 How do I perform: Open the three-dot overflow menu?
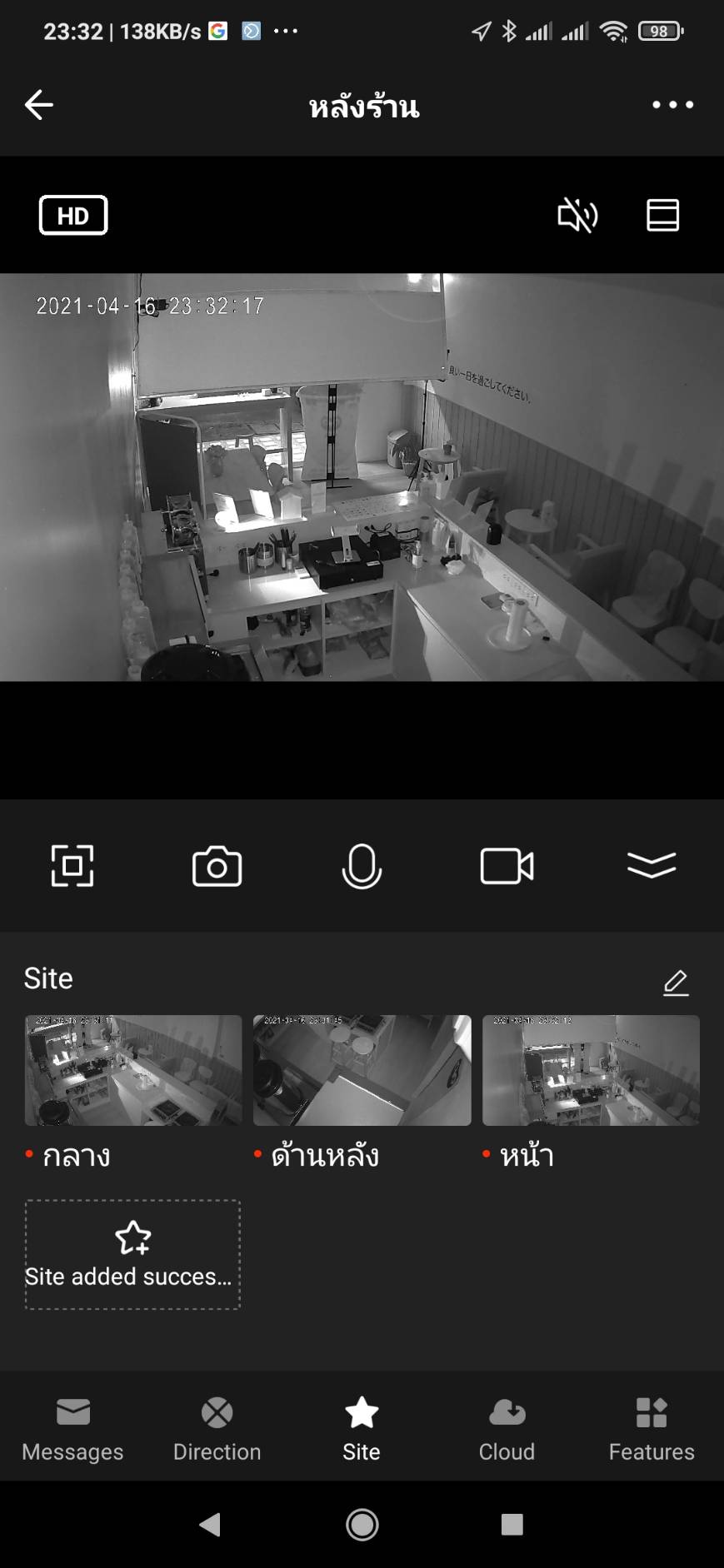tap(672, 105)
